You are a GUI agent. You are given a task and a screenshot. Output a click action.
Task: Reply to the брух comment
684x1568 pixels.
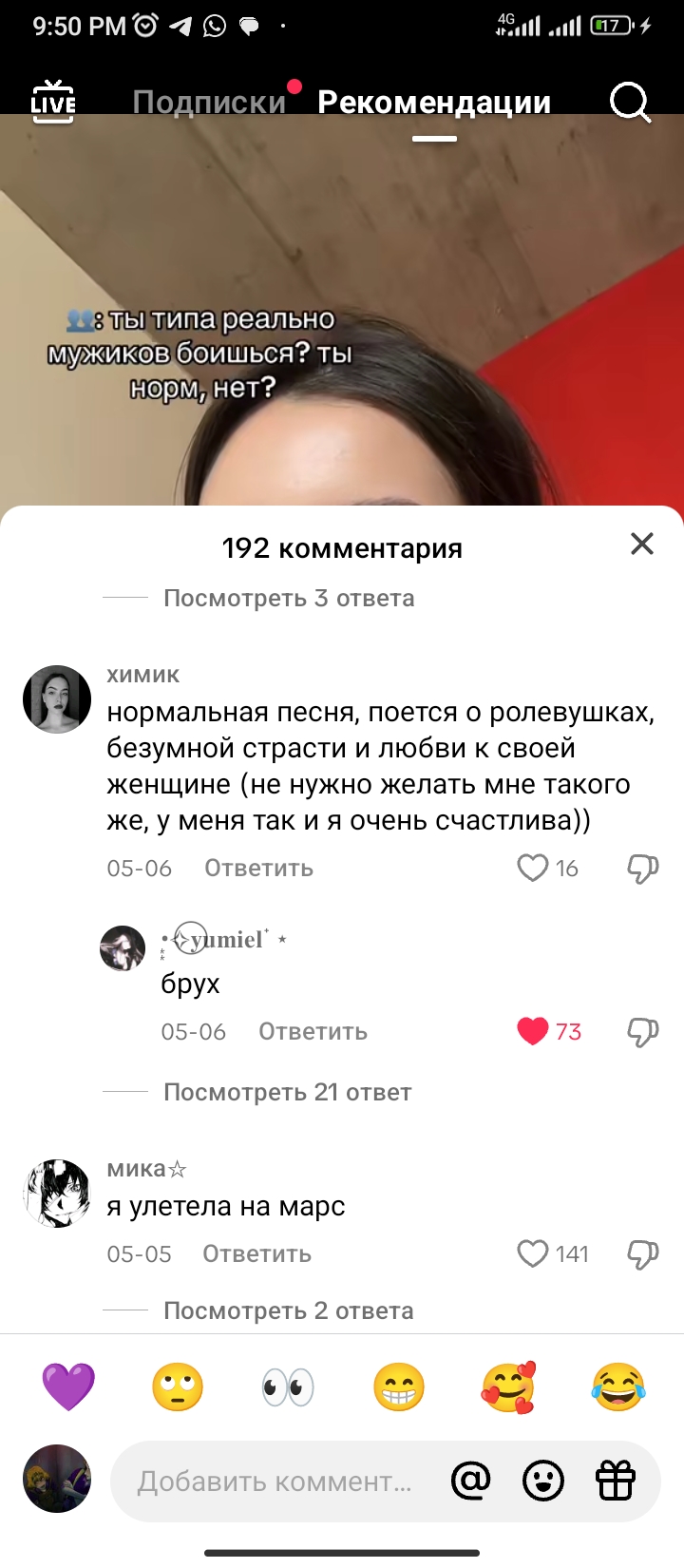[x=313, y=1032]
